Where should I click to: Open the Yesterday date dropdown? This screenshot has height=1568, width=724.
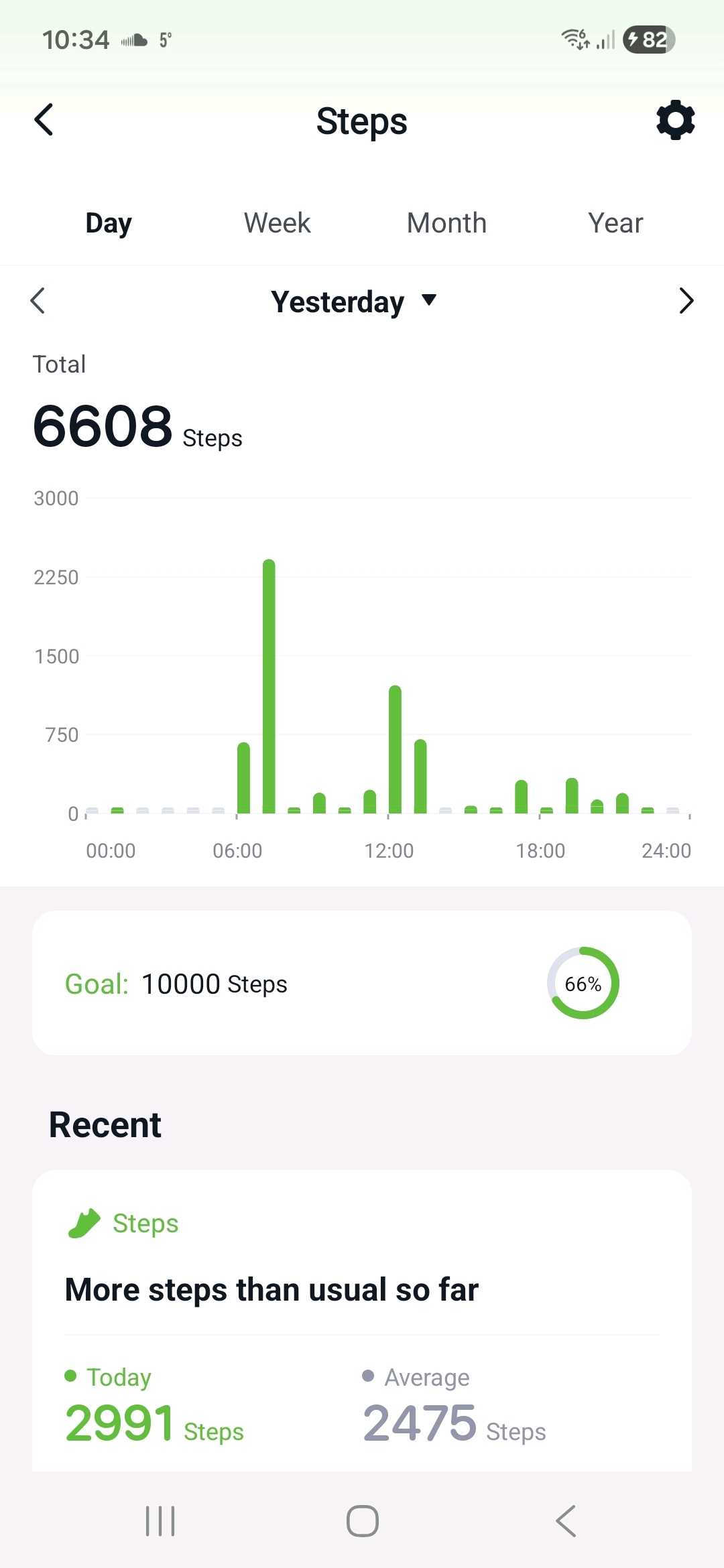click(x=354, y=302)
